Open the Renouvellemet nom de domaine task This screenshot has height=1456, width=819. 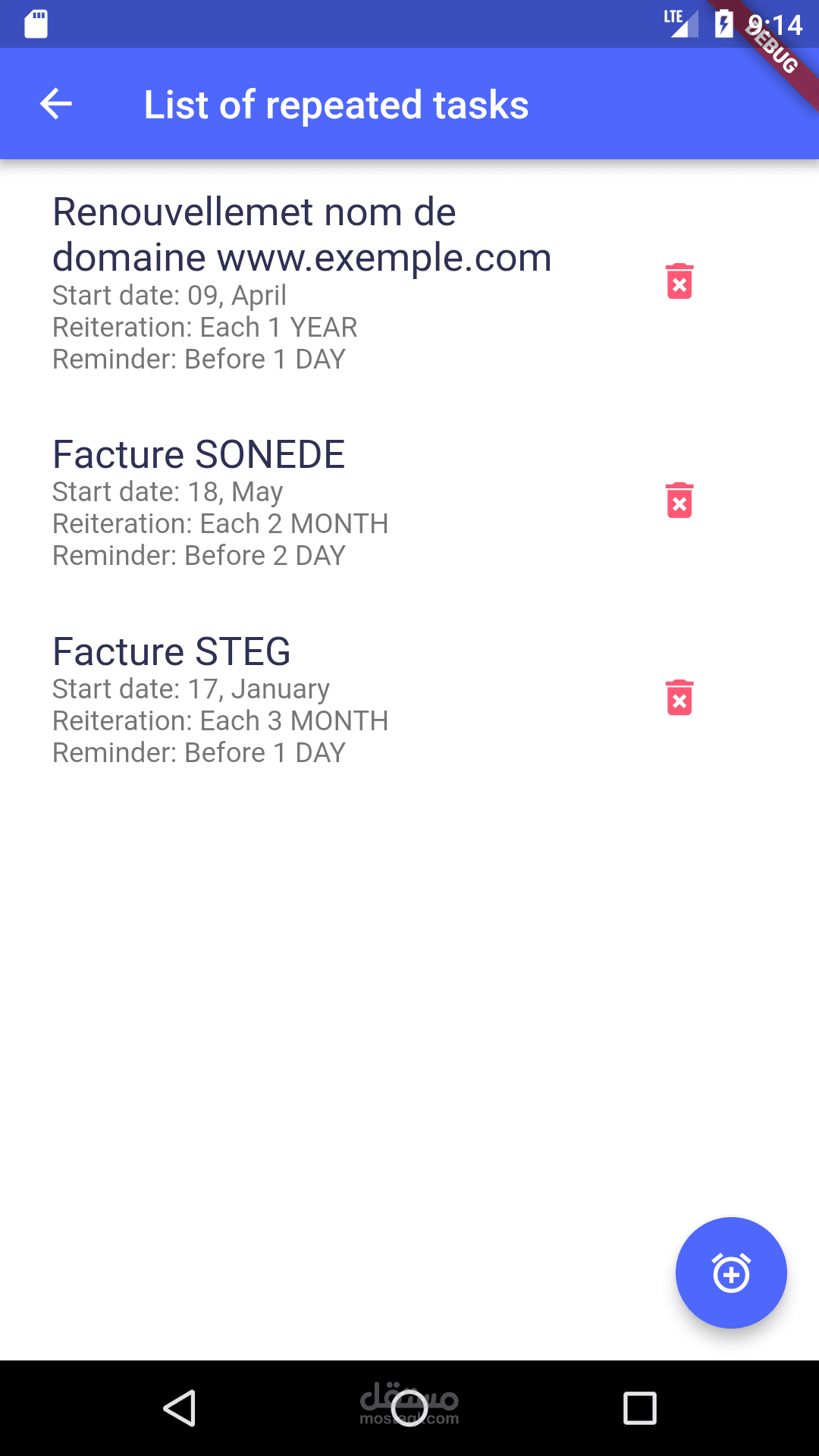(x=303, y=282)
